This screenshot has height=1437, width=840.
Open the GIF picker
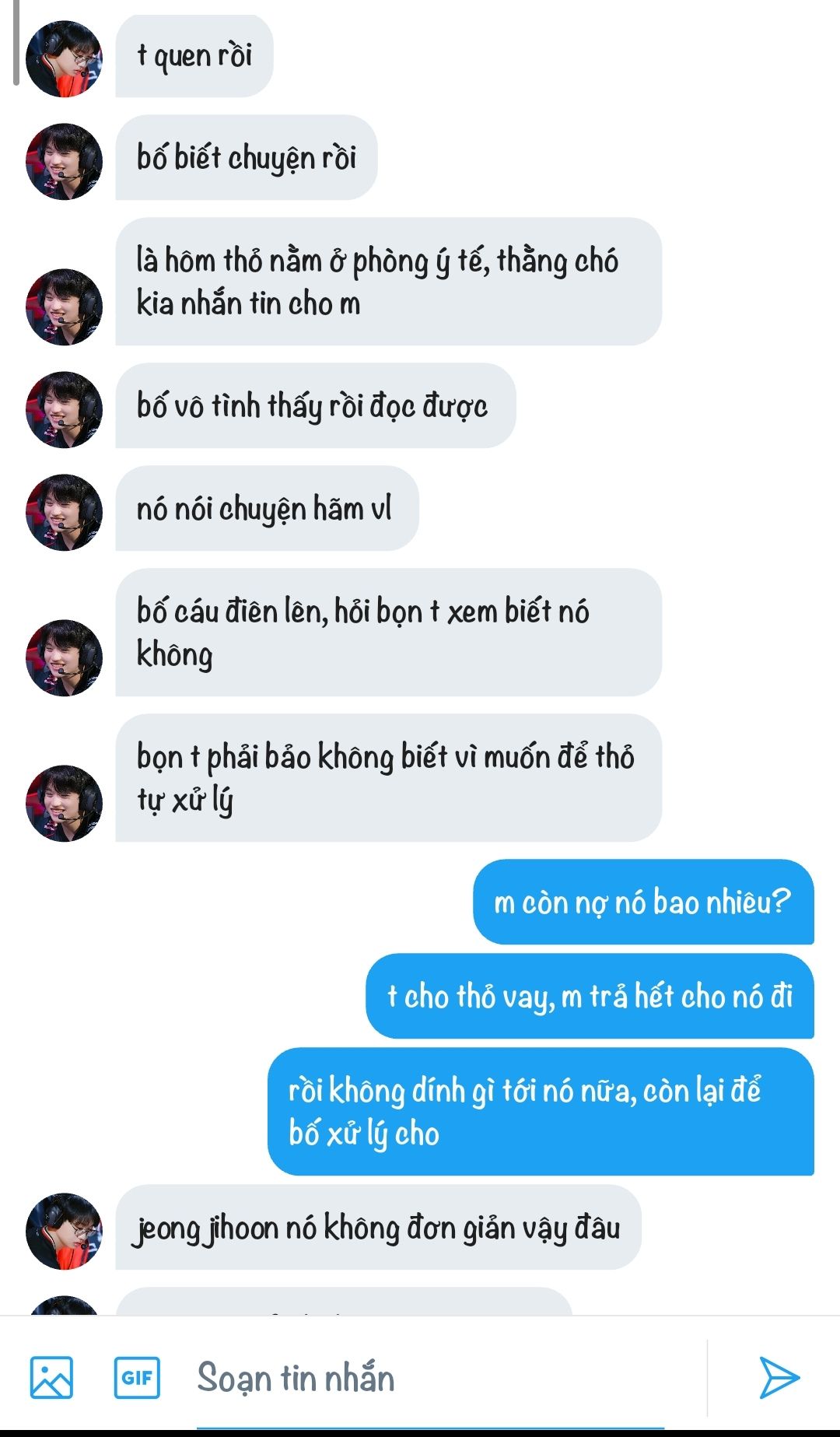[x=137, y=1377]
